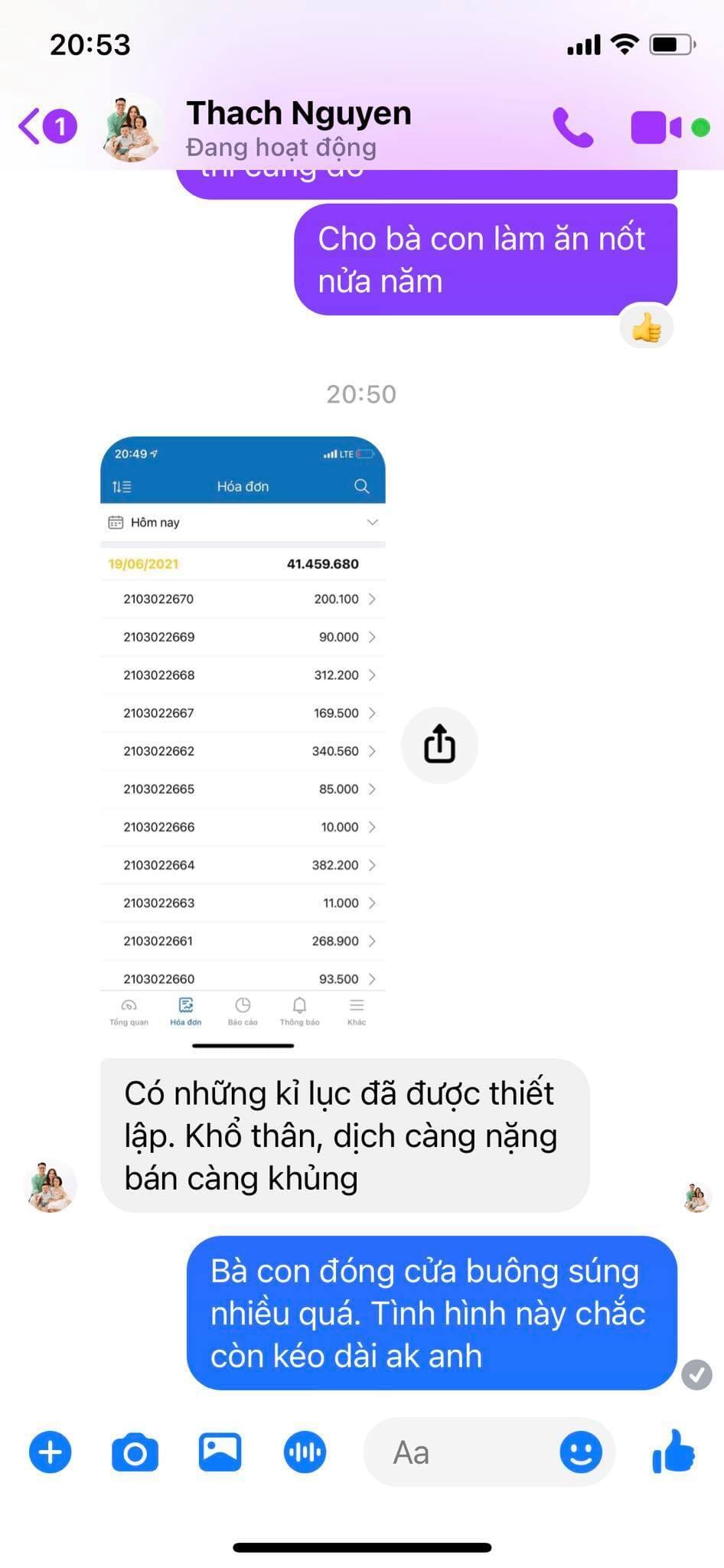
Task: Open the shared invoice screenshot image
Action: click(x=243, y=735)
